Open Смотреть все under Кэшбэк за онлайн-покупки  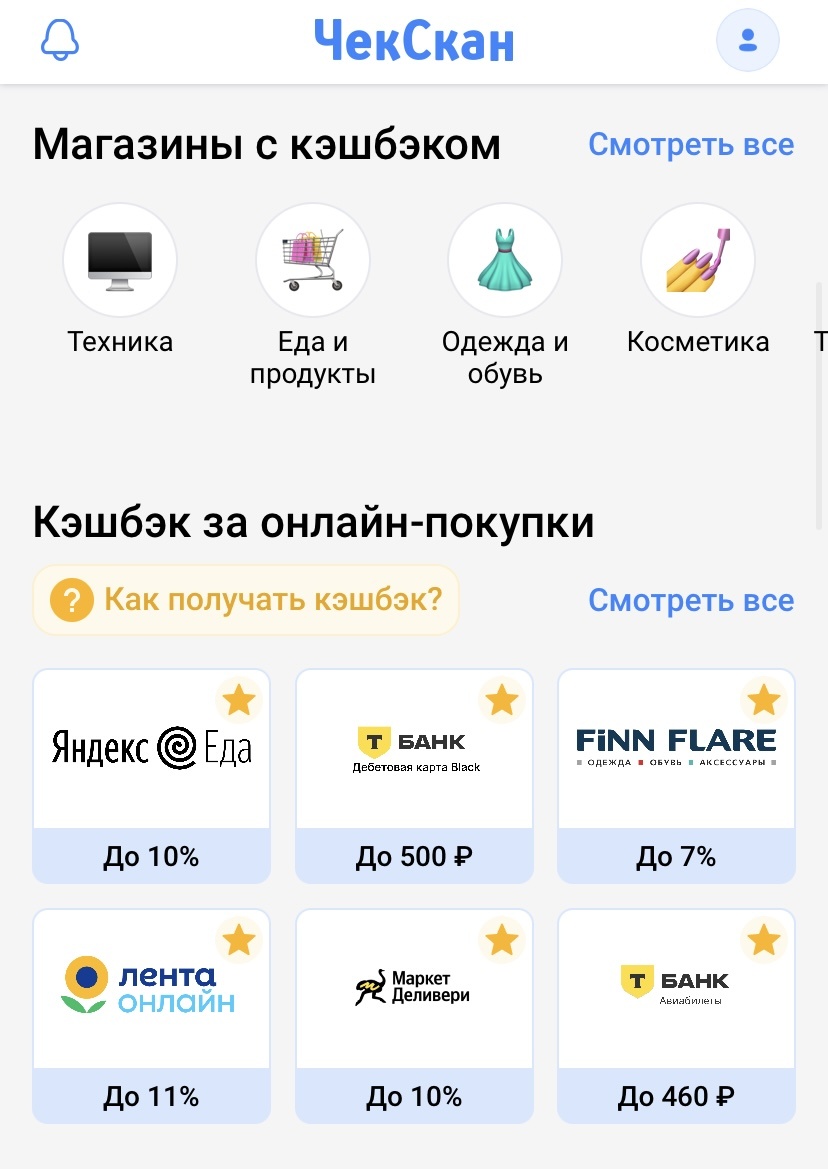[x=691, y=600]
